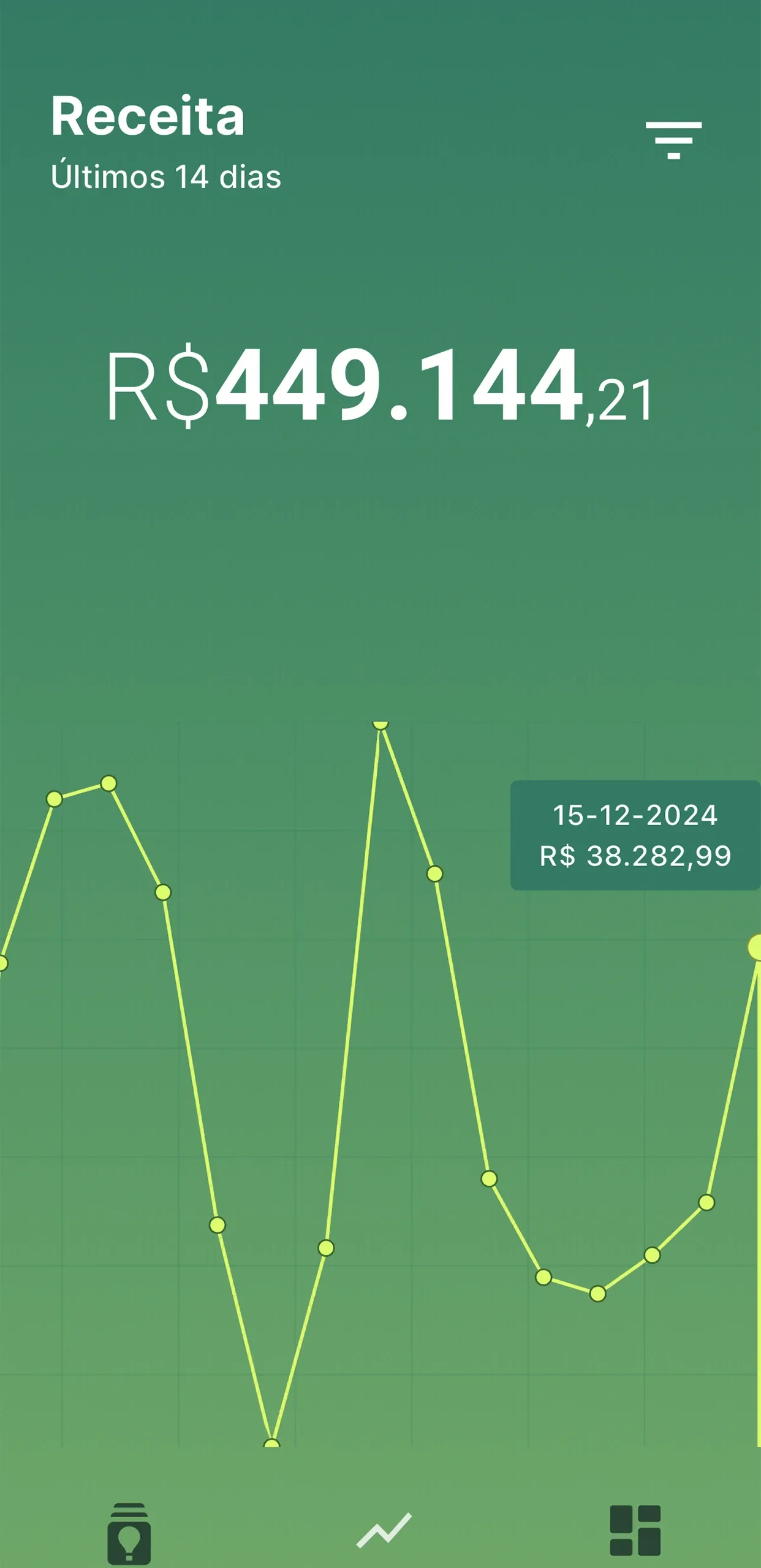Select the lowest data point on the chart
Screen dimensions: 761x1568
pos(271,1443)
